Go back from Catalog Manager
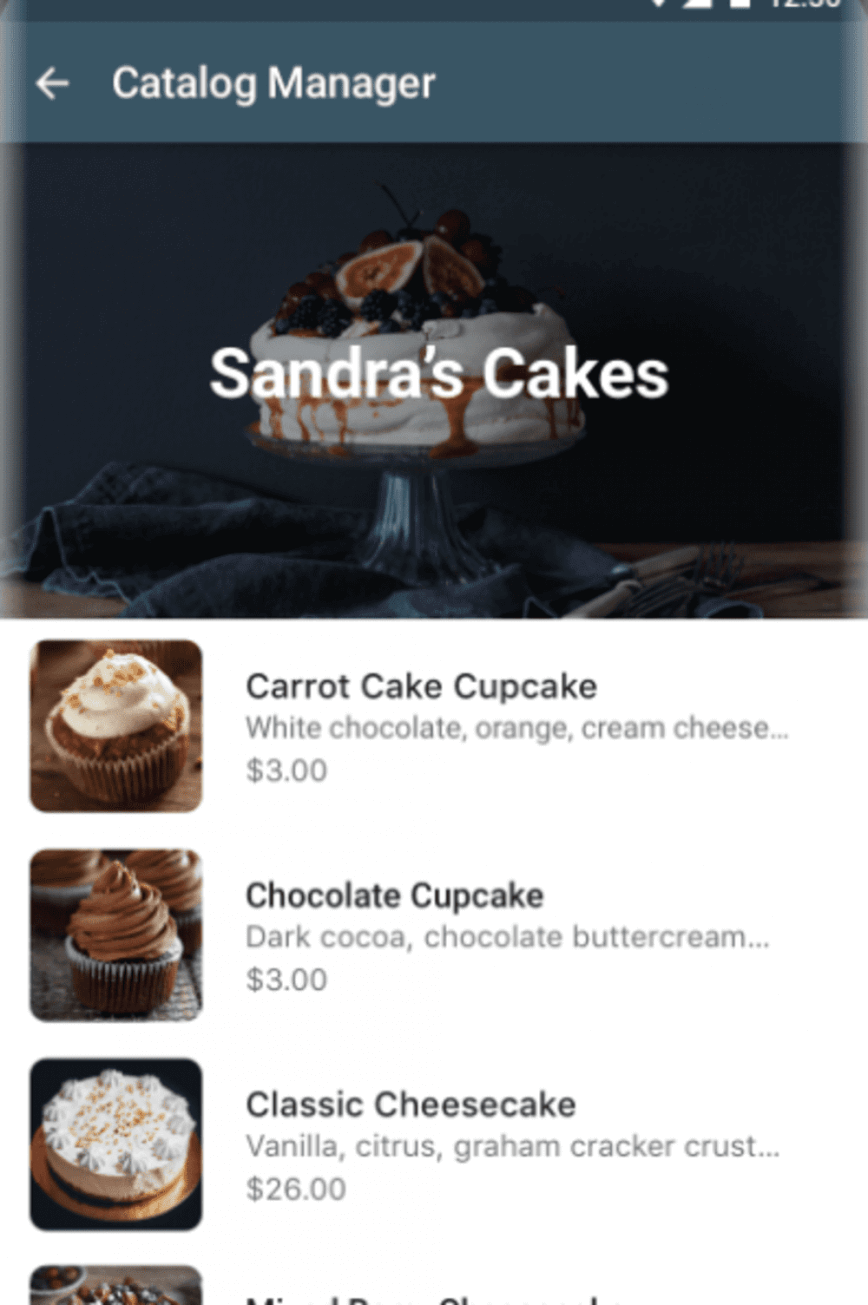Viewport: 868px width, 1305px height. 52,84
